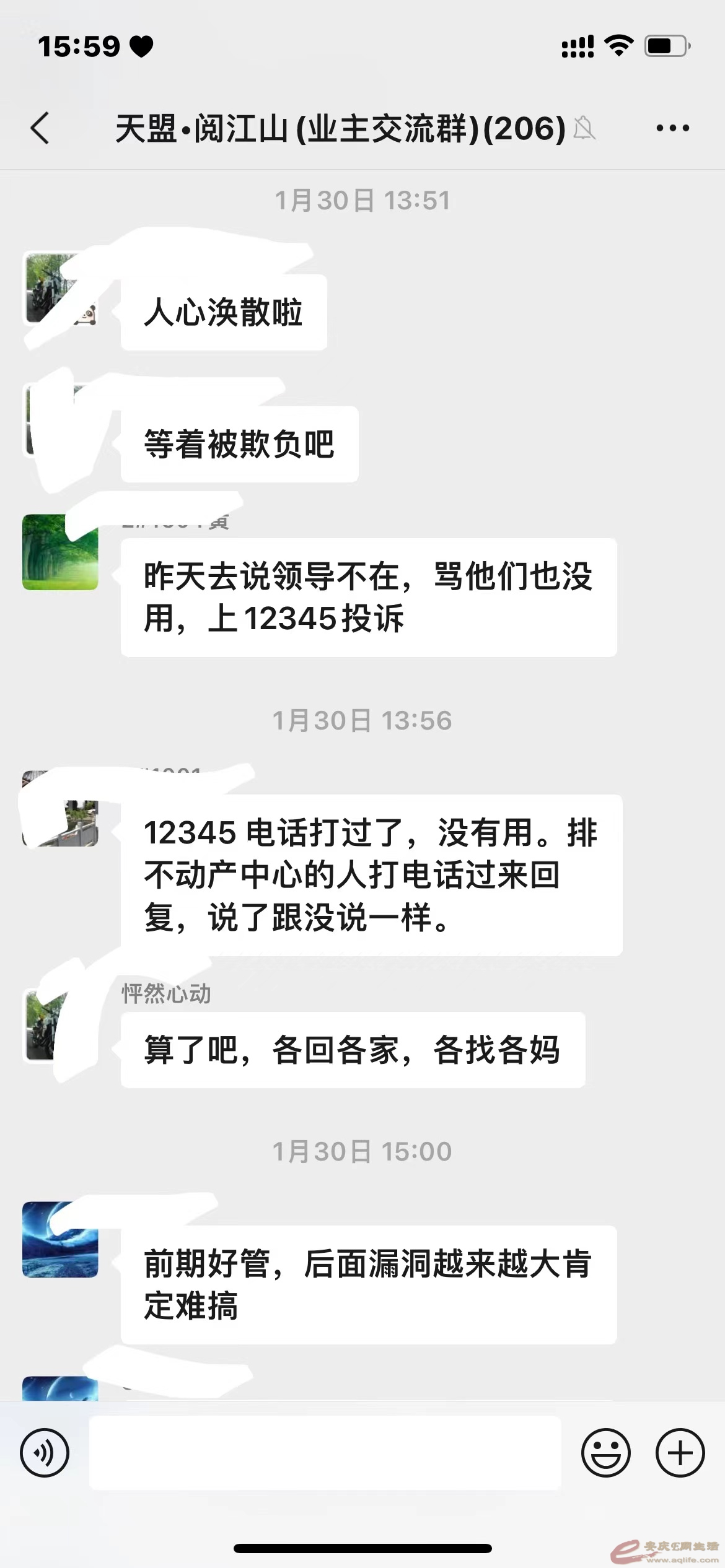Open the group chat details menu

click(x=672, y=128)
